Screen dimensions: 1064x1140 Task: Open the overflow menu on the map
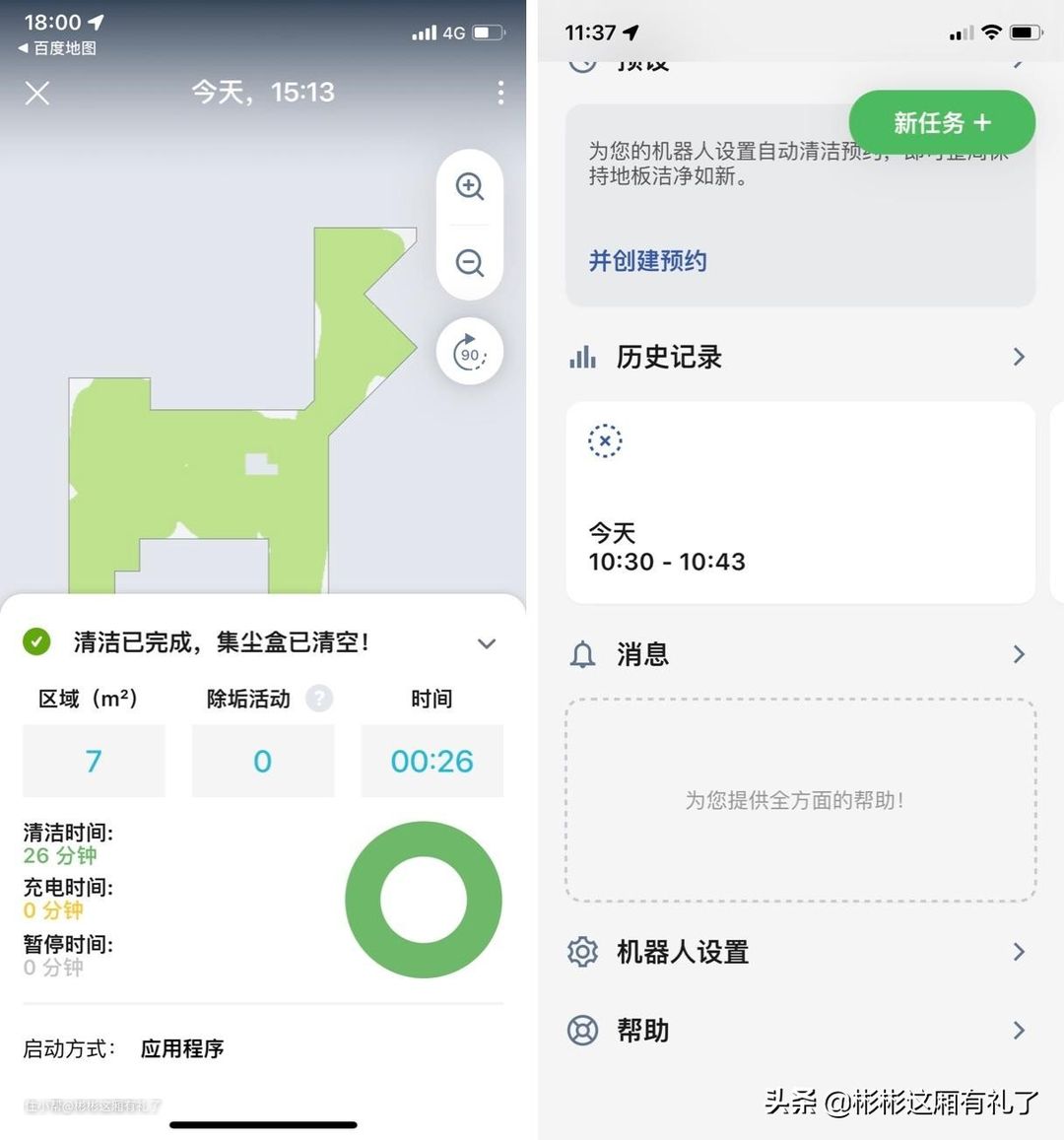500,93
